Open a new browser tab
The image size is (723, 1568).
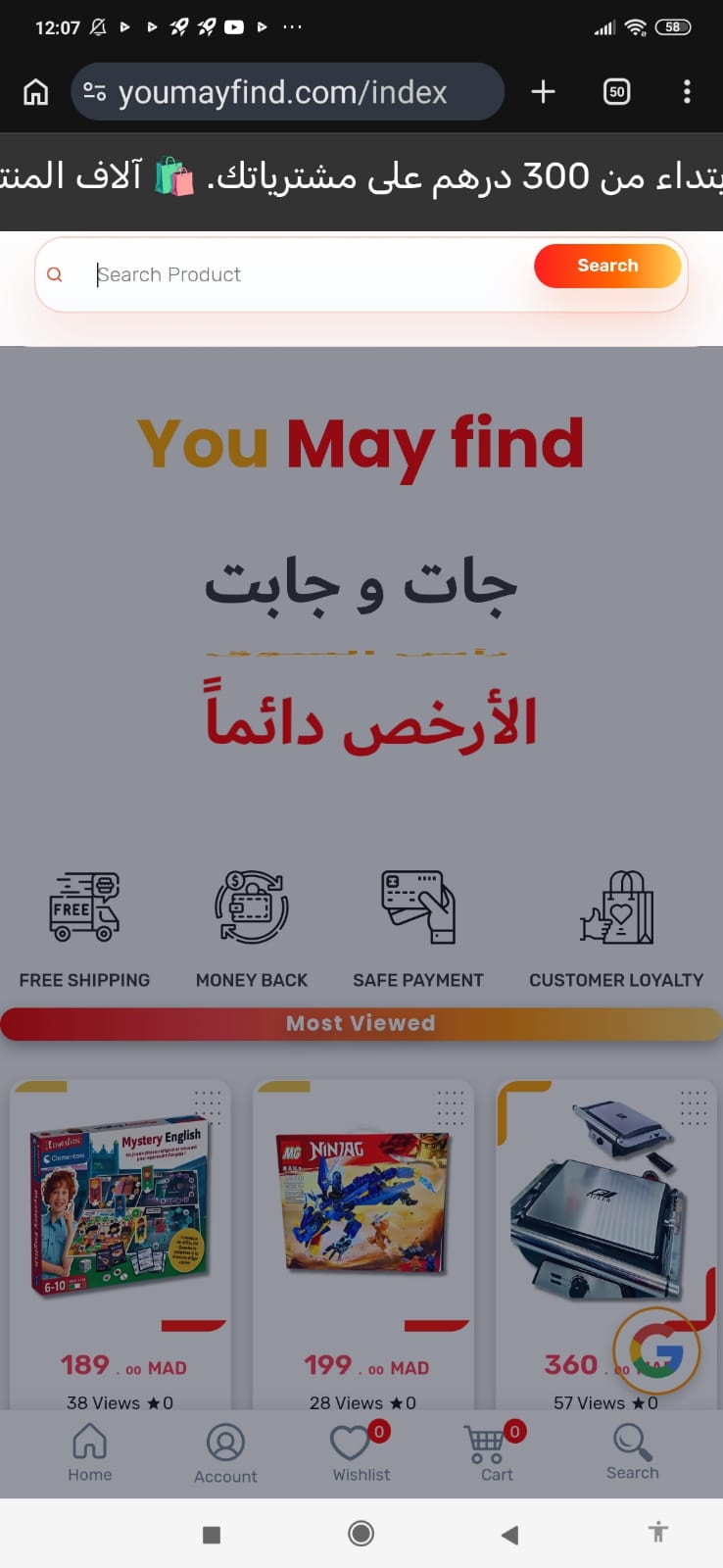click(543, 92)
